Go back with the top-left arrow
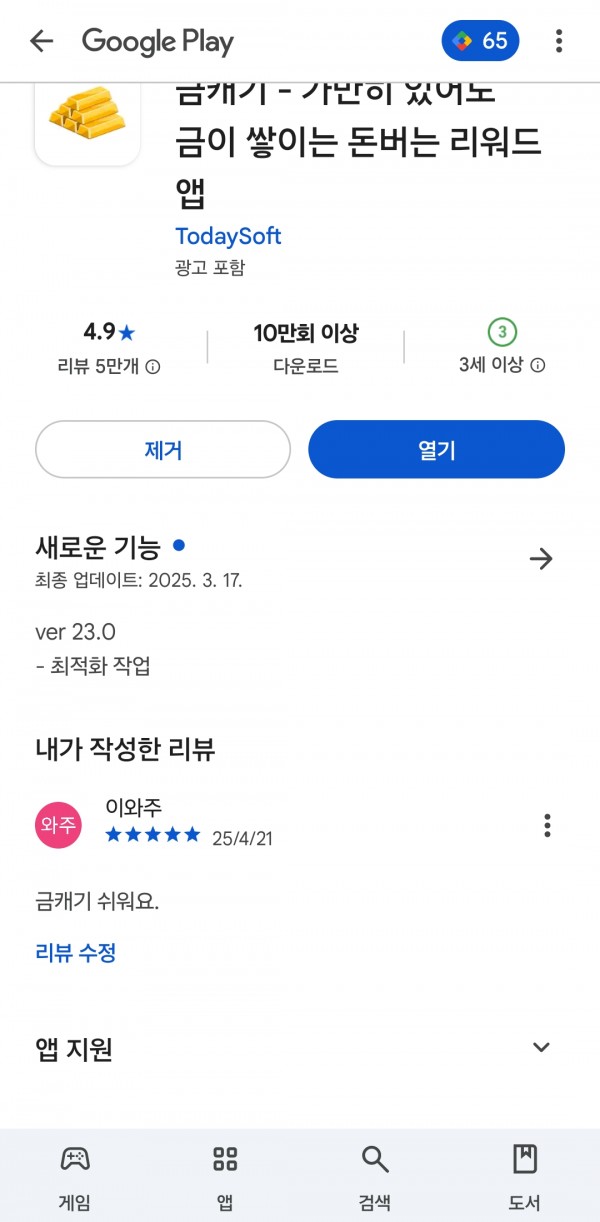This screenshot has height=1222, width=600. pyautogui.click(x=41, y=41)
